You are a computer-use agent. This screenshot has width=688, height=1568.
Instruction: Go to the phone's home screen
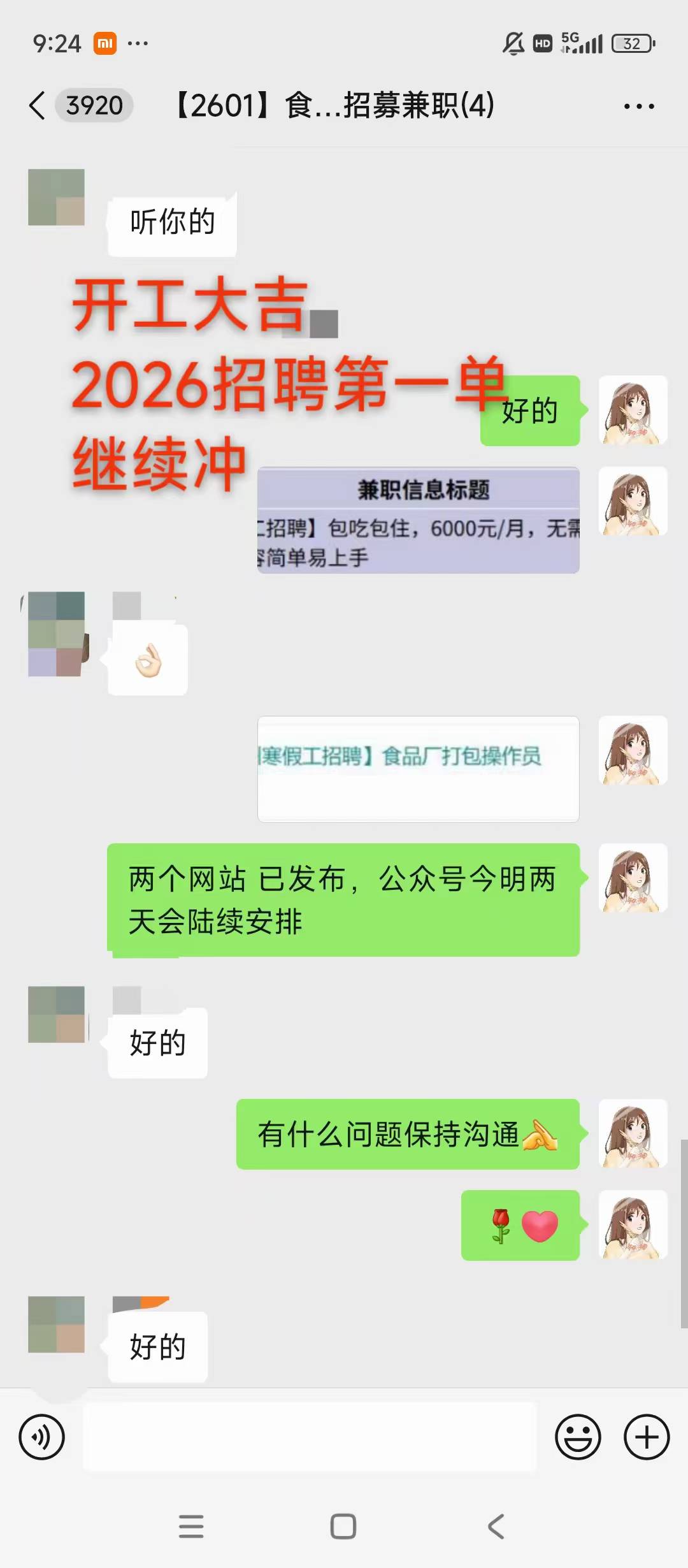343,1527
